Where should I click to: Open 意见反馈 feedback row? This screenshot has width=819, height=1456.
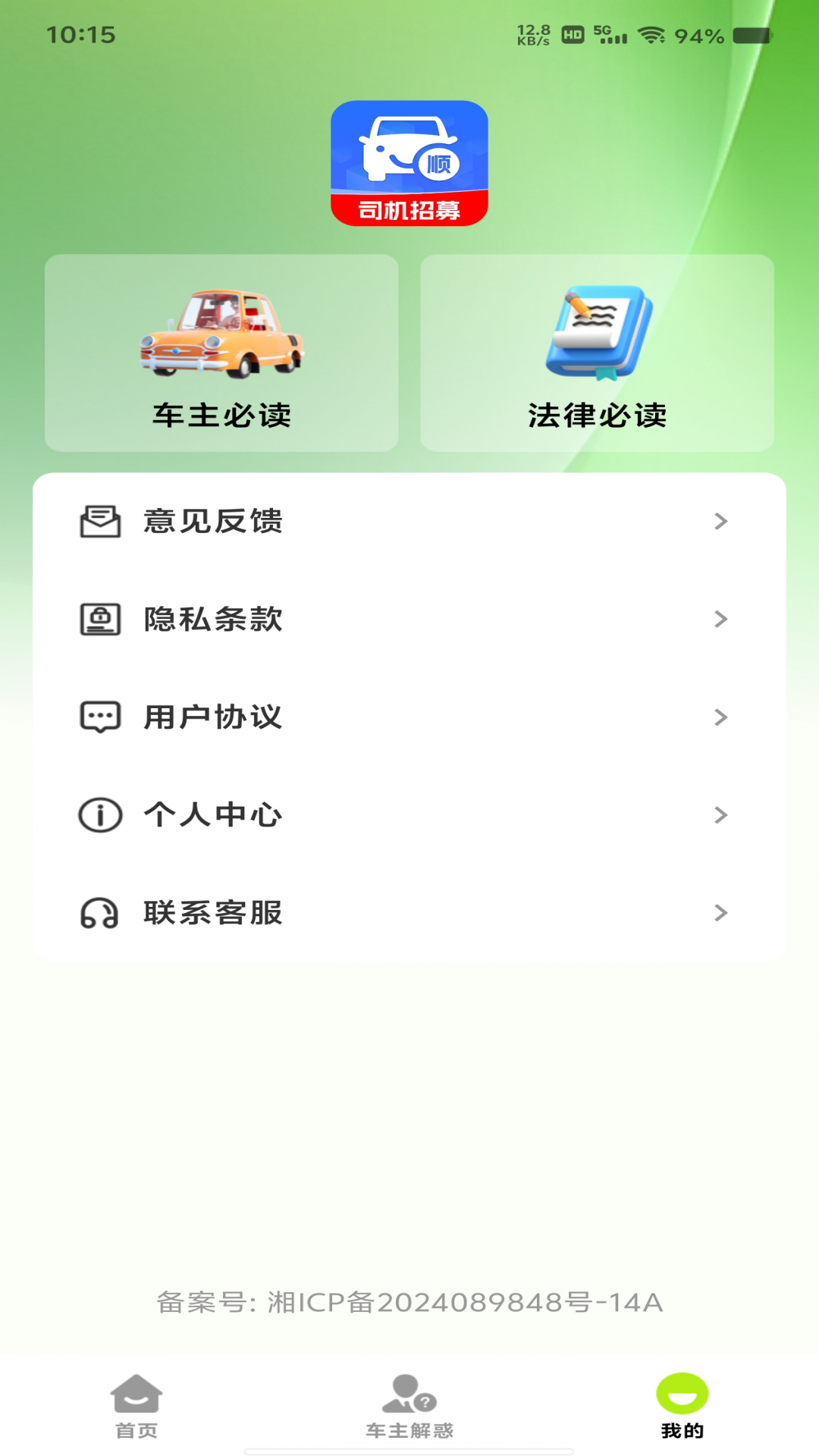[409, 522]
